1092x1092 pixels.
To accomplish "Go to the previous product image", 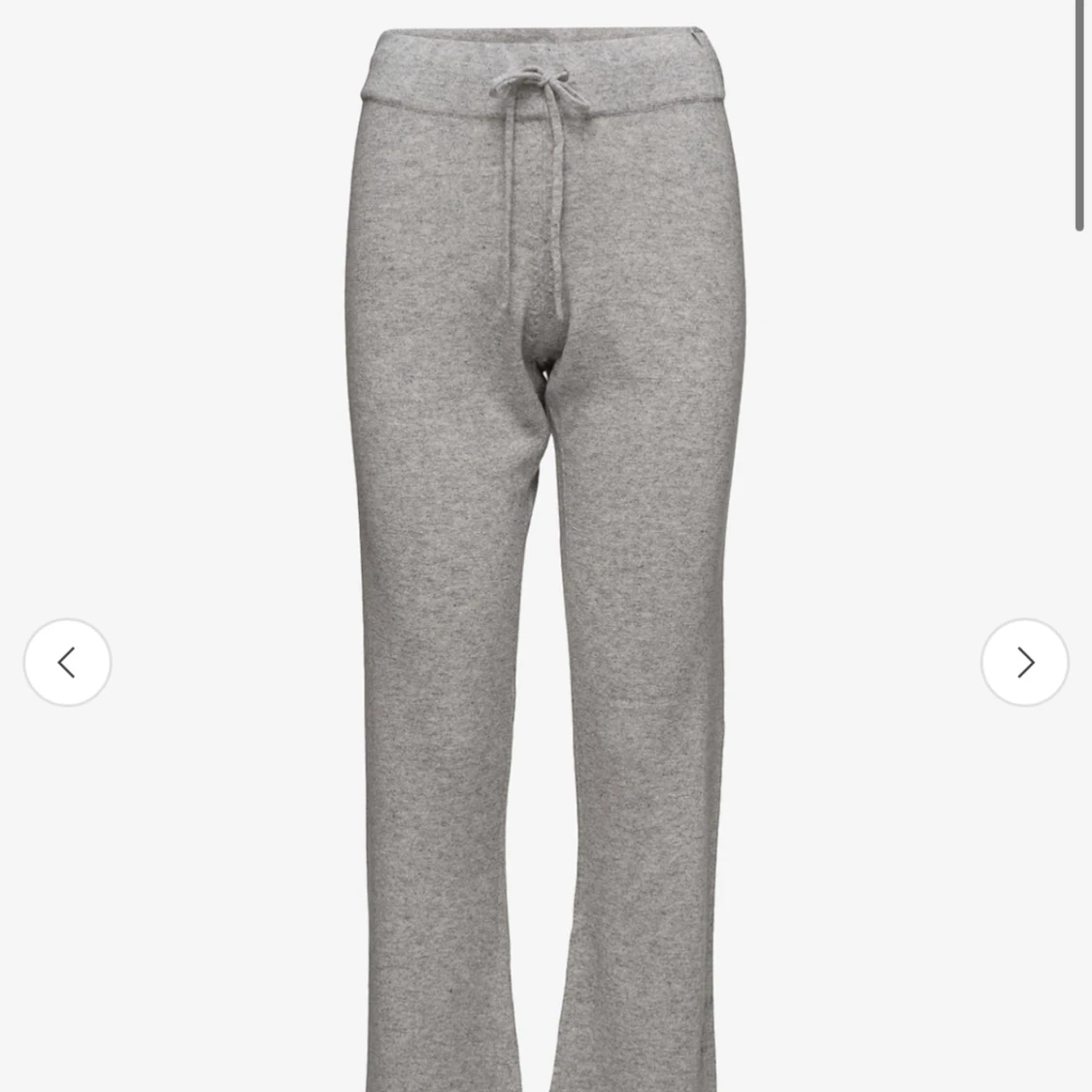I will point(67,663).
